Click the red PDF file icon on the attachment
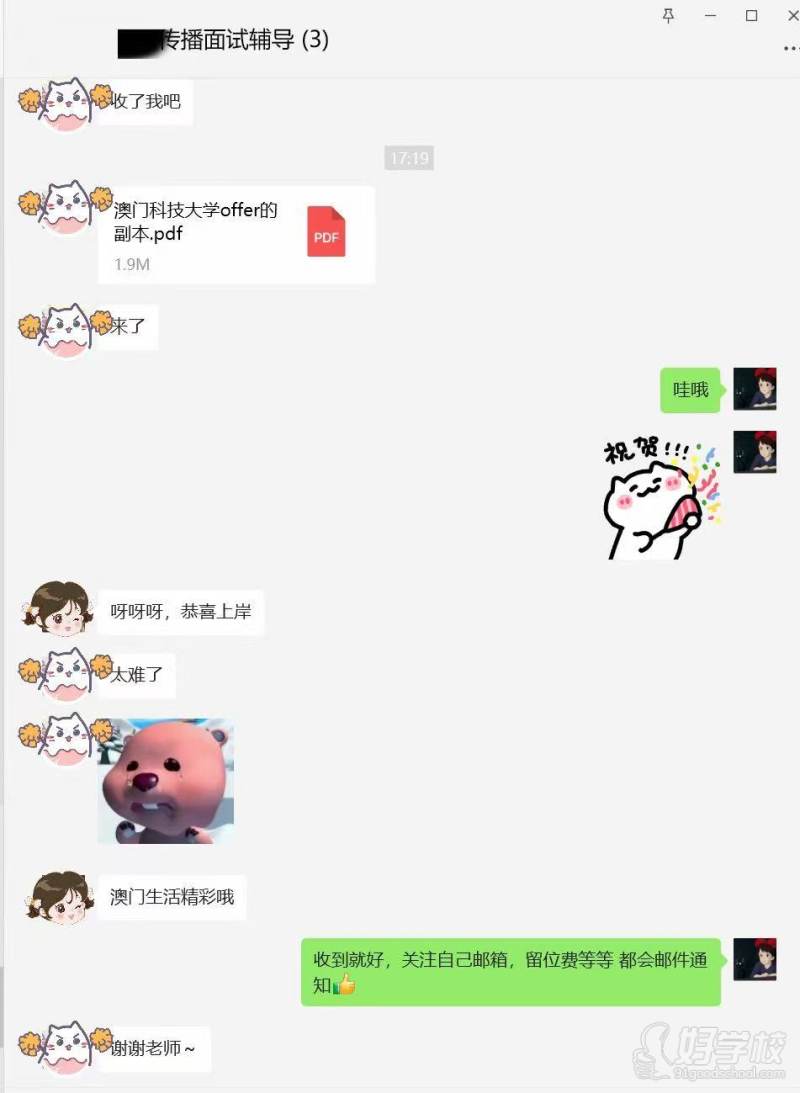 [x=326, y=232]
